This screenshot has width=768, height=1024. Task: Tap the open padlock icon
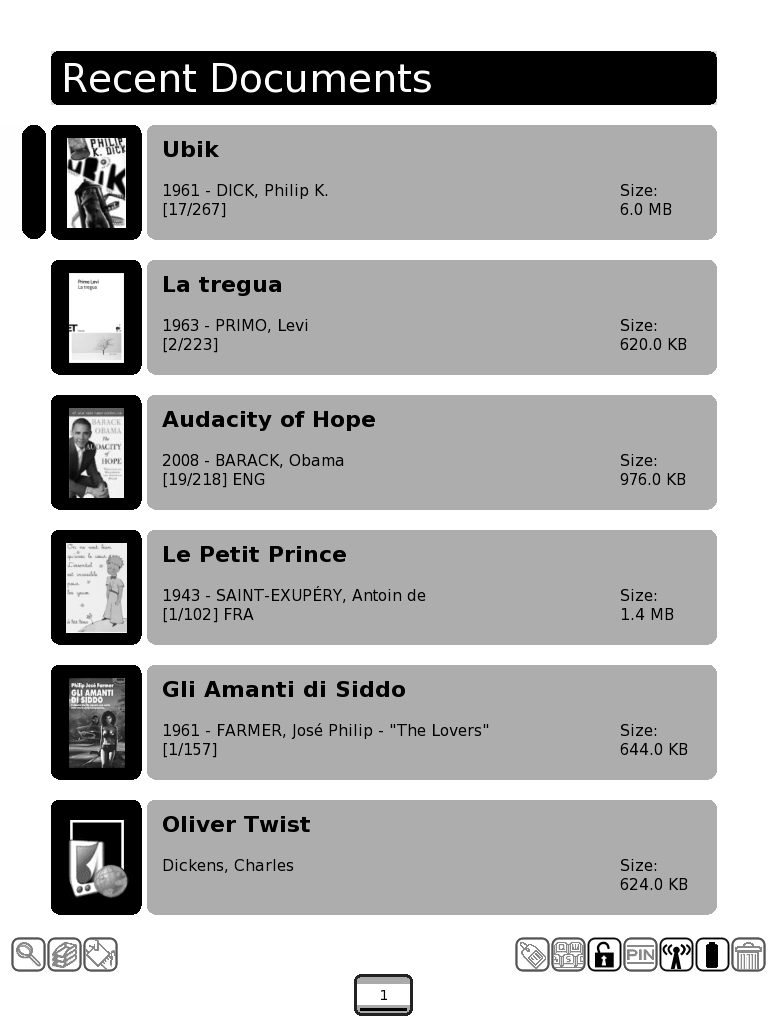604,955
